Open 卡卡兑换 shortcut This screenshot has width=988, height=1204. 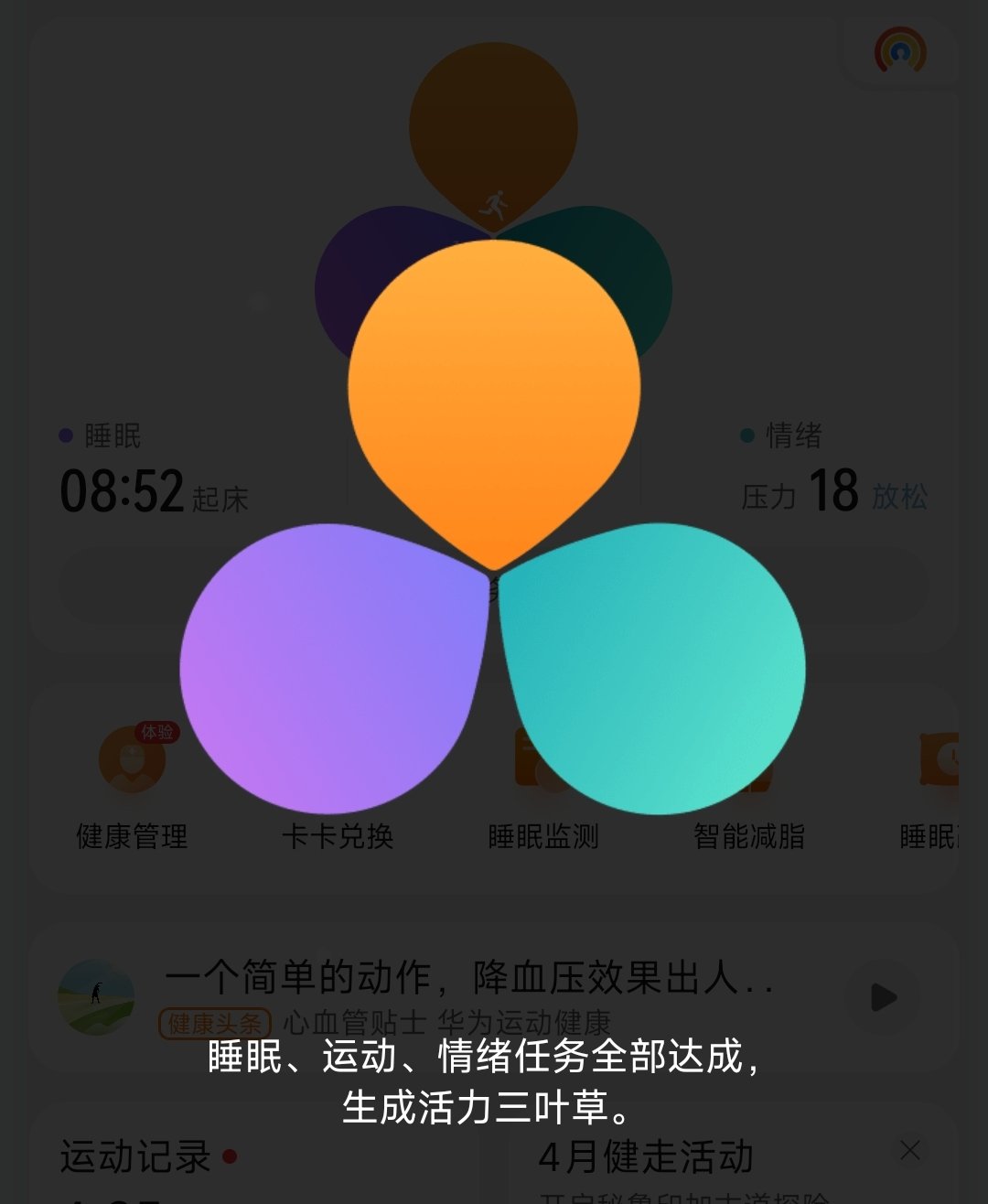338,834
